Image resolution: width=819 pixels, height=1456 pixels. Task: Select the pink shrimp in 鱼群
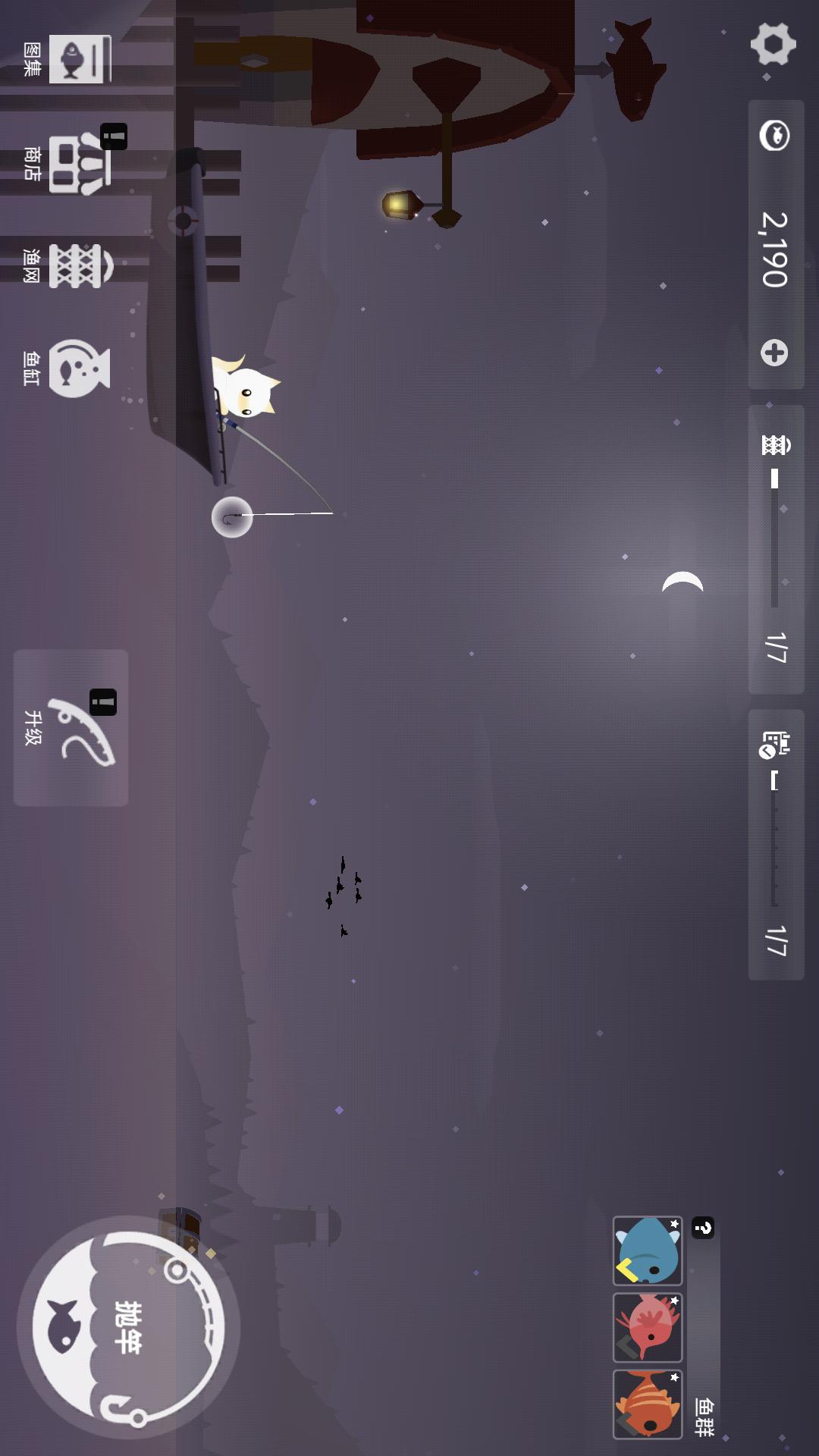coord(647,1328)
